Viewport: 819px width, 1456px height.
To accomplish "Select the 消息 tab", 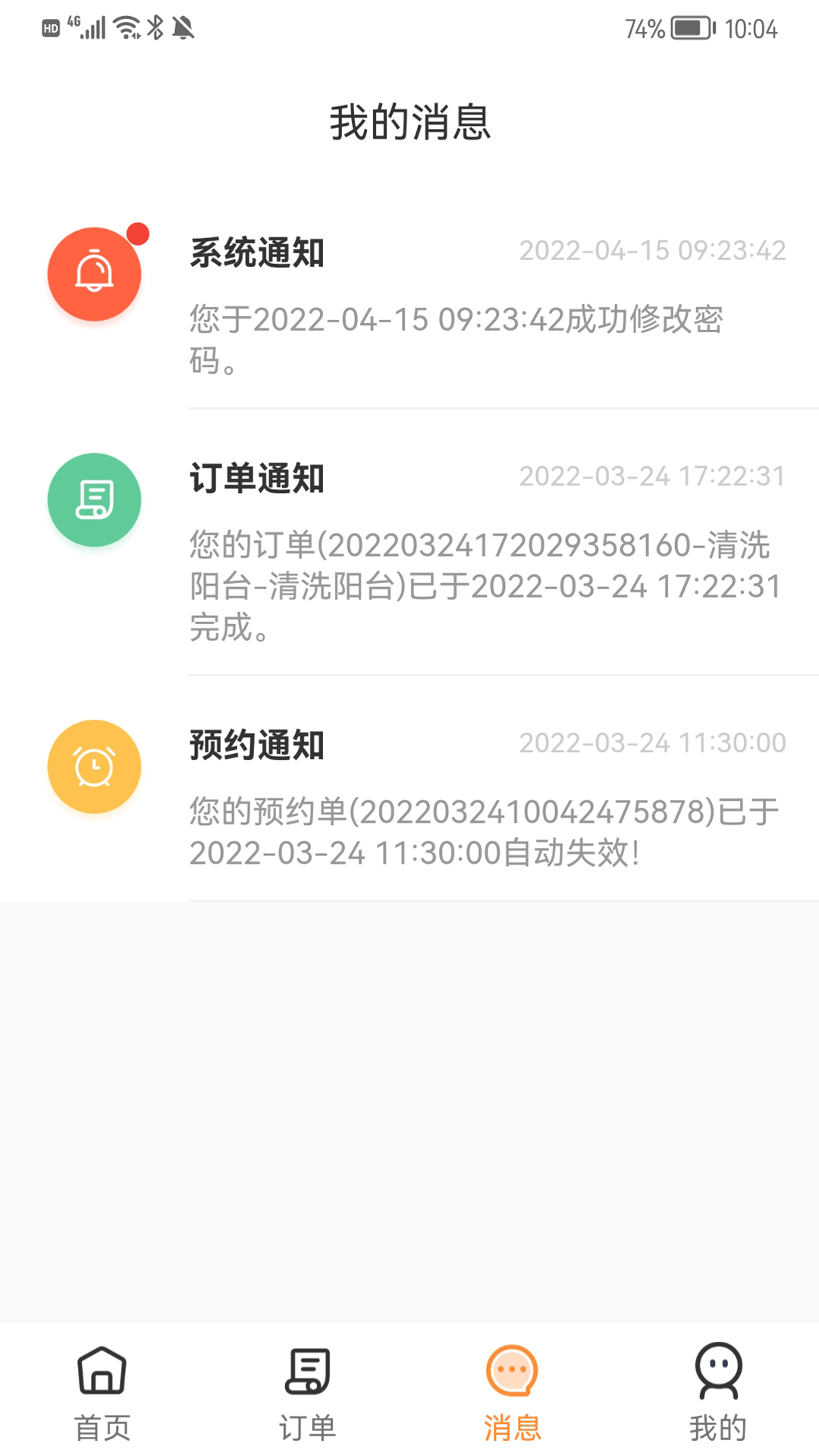I will (x=512, y=1392).
